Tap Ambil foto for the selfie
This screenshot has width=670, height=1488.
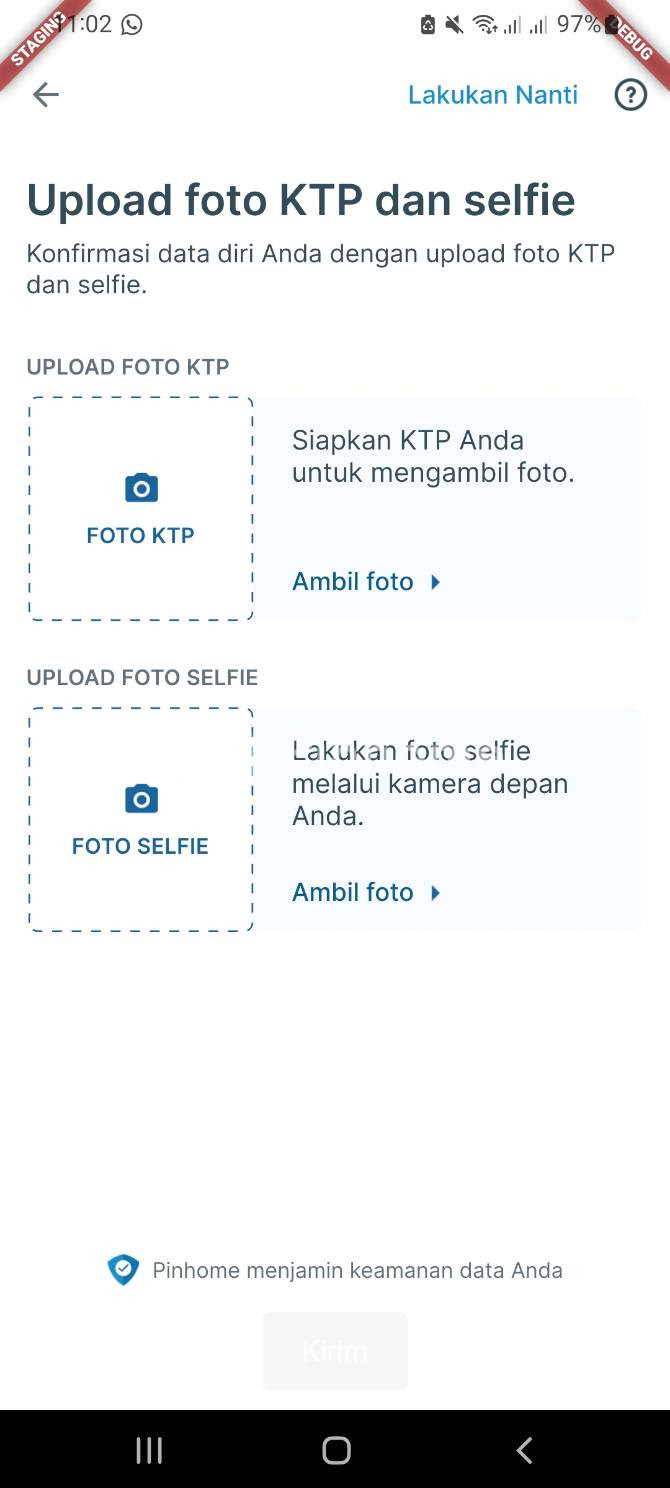[x=366, y=893]
